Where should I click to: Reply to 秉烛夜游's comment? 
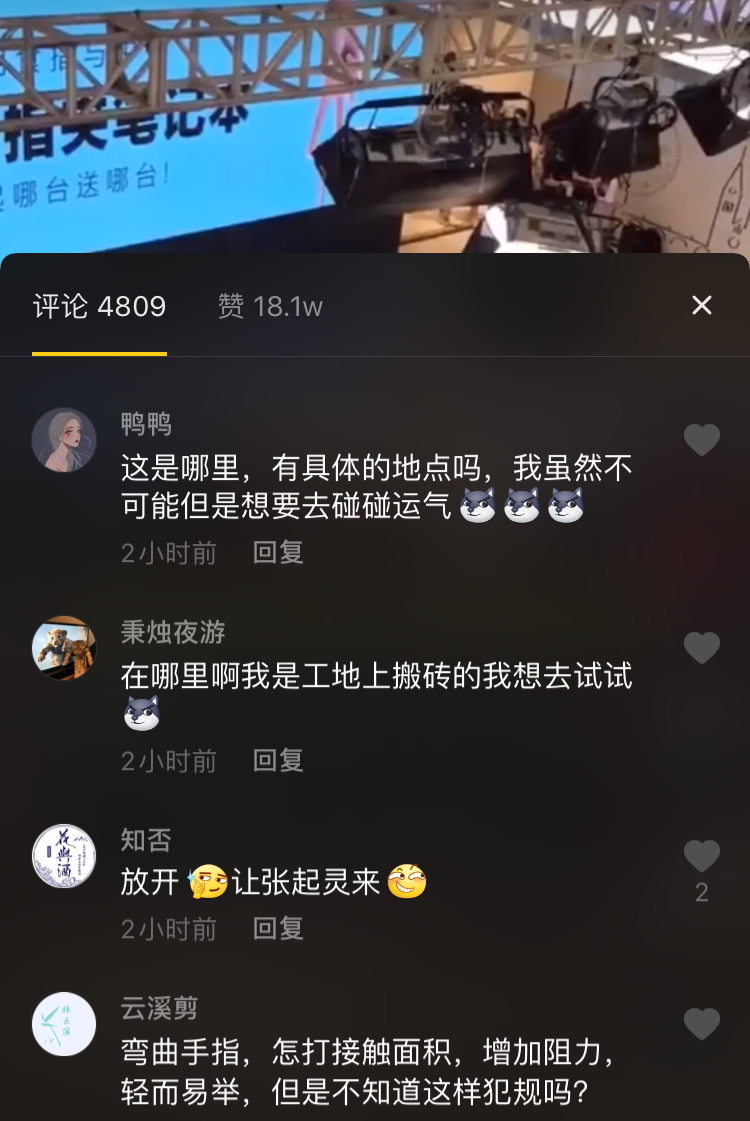278,760
